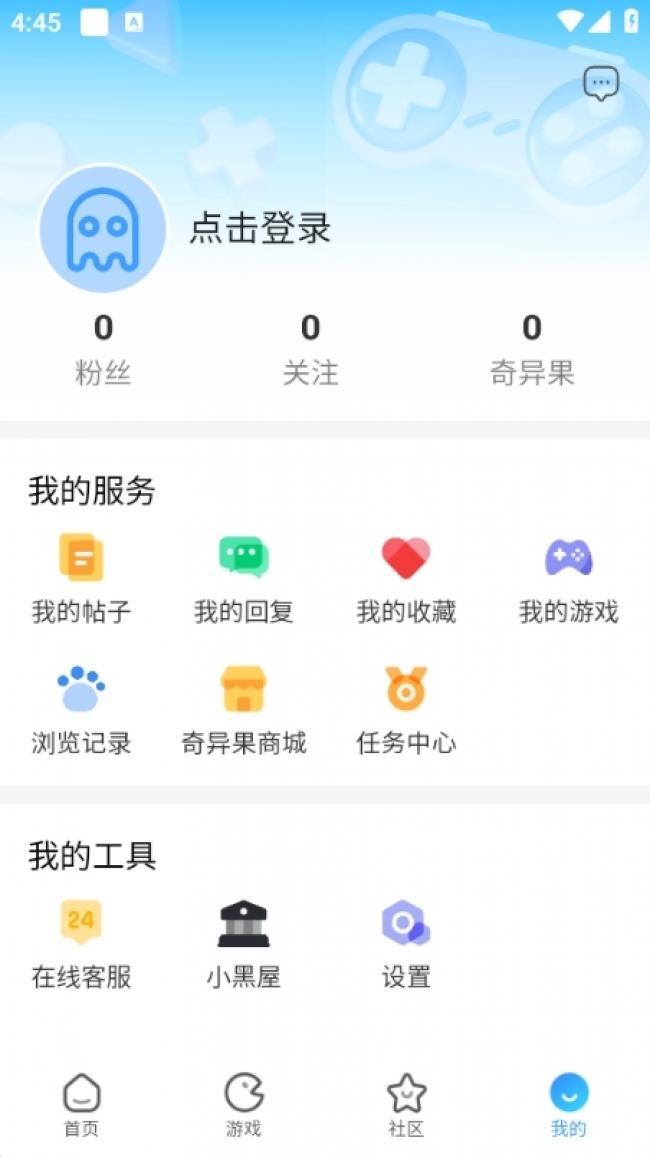Open 任务中心

[x=406, y=711]
